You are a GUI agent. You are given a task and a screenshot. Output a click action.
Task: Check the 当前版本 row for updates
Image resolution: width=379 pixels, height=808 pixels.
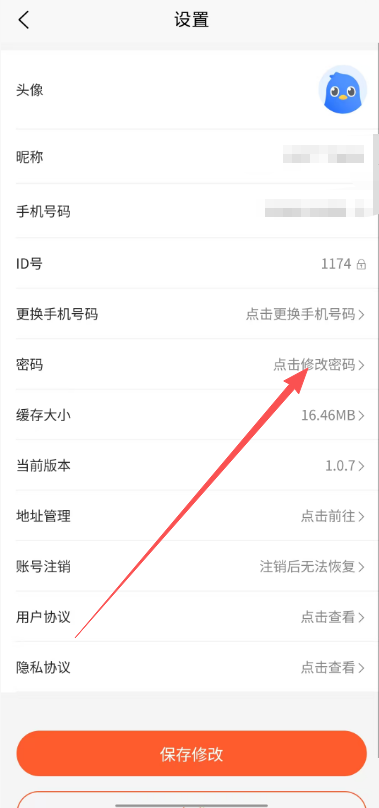coord(189,466)
